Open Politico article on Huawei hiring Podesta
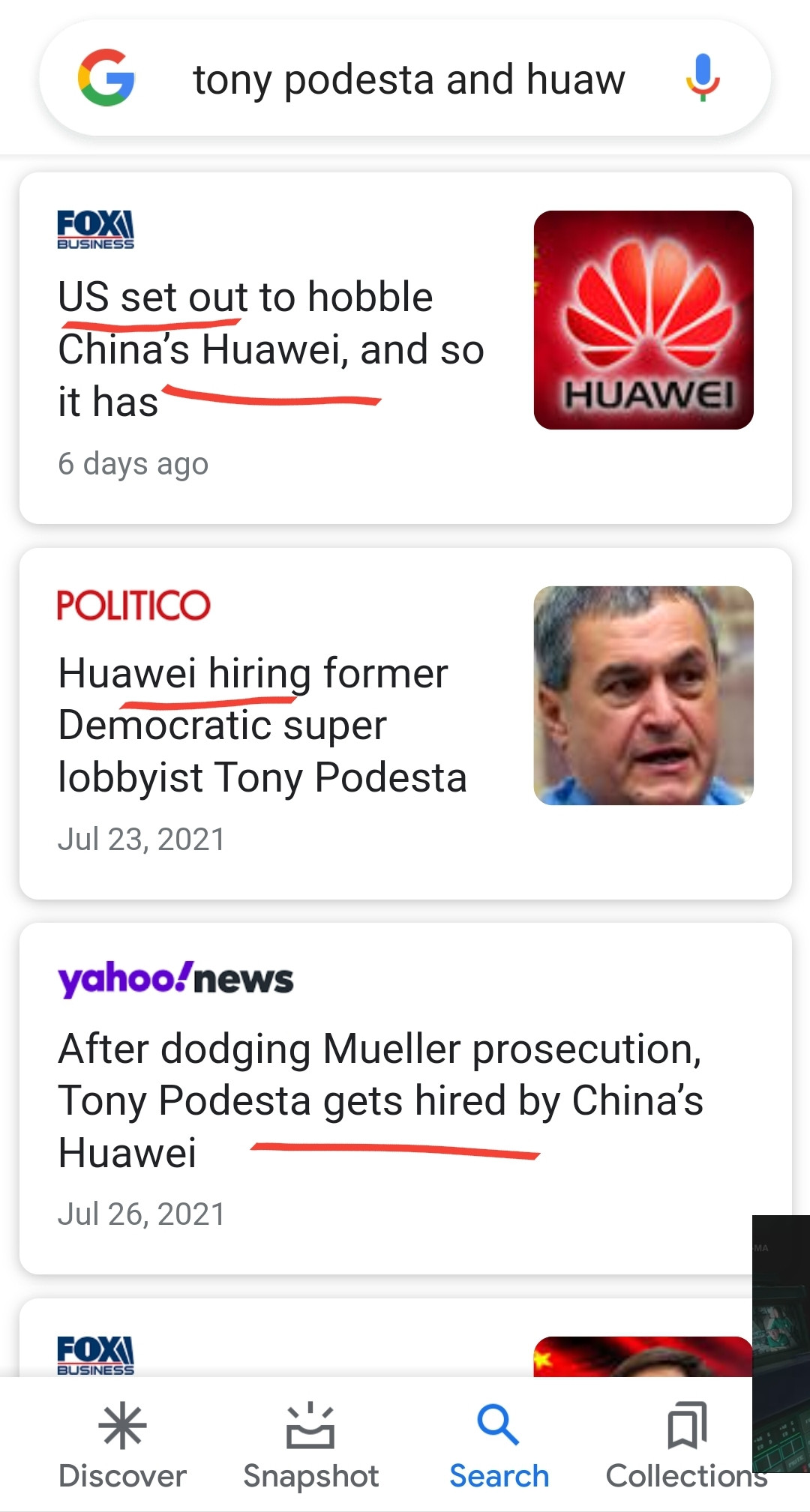The width and height of the screenshot is (810, 1512). click(x=262, y=725)
